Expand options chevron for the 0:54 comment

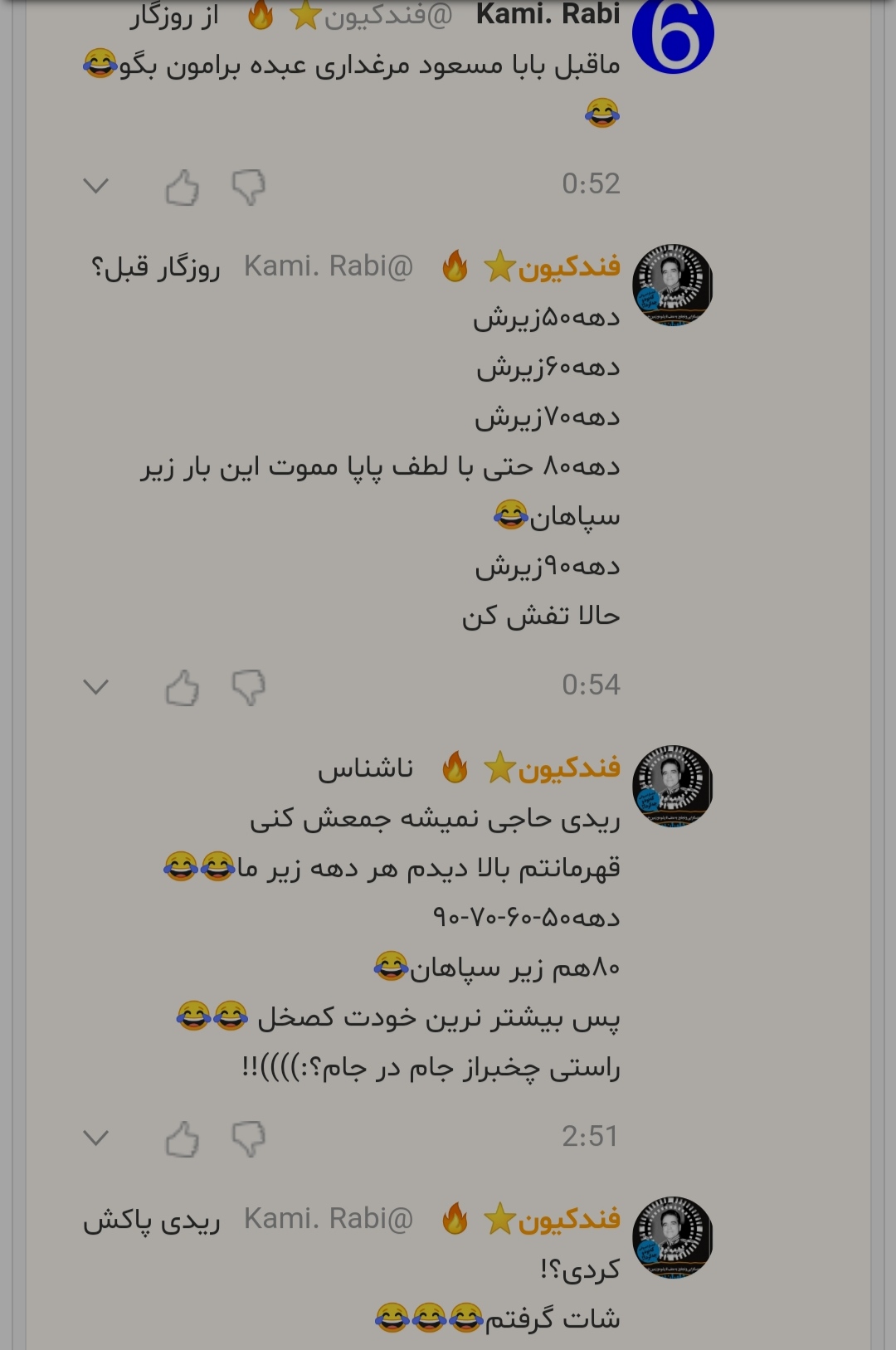click(x=96, y=686)
